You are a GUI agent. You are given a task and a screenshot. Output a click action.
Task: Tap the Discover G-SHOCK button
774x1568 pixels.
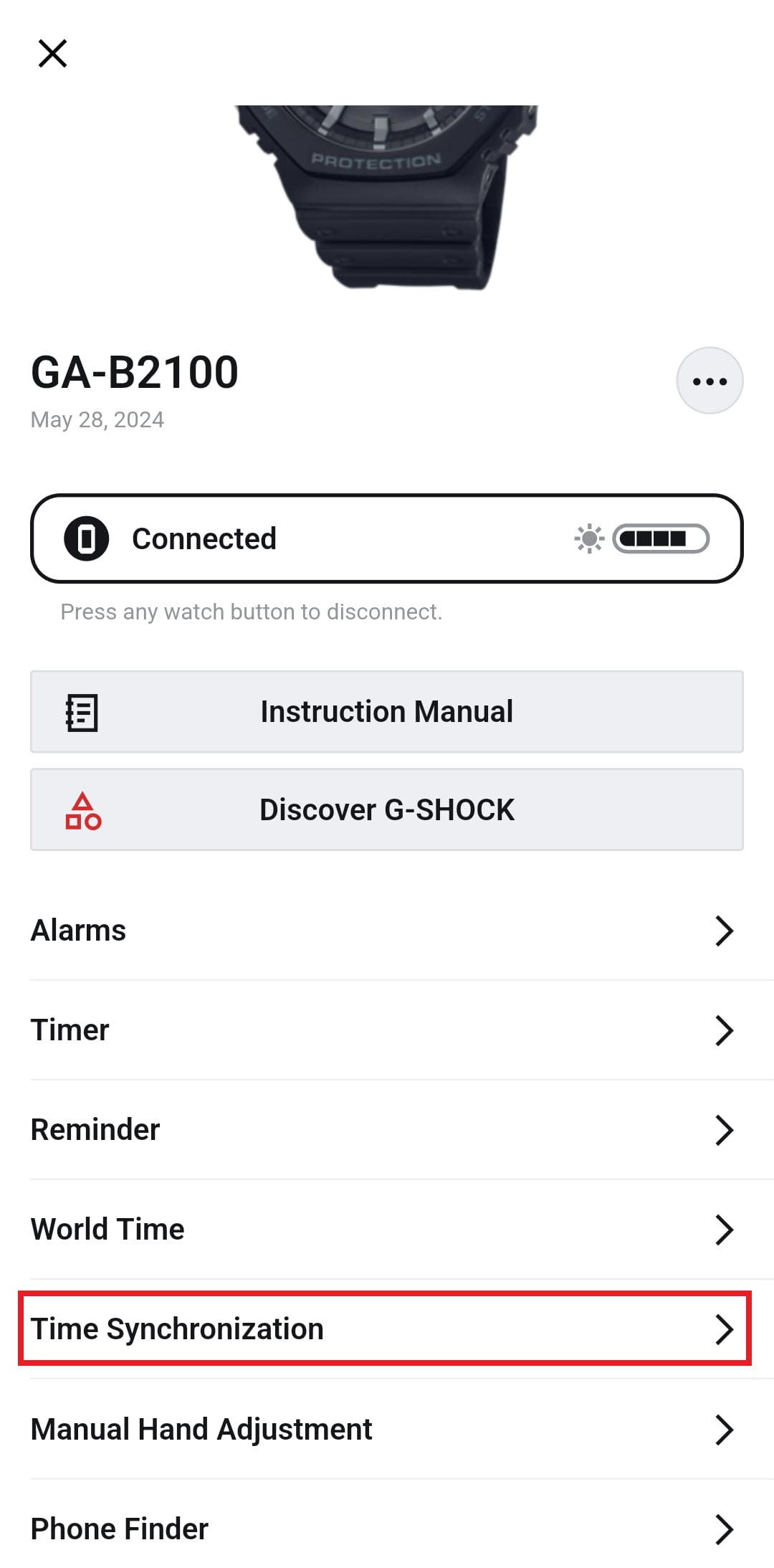(386, 809)
